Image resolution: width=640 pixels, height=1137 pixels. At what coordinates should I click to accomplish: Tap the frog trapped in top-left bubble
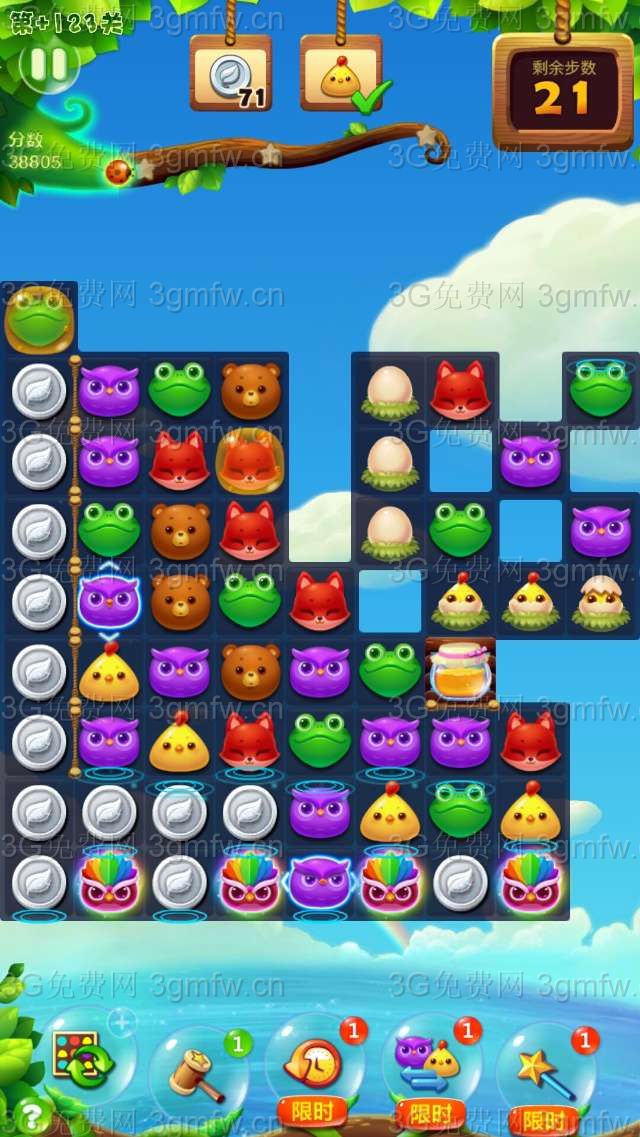[38, 318]
